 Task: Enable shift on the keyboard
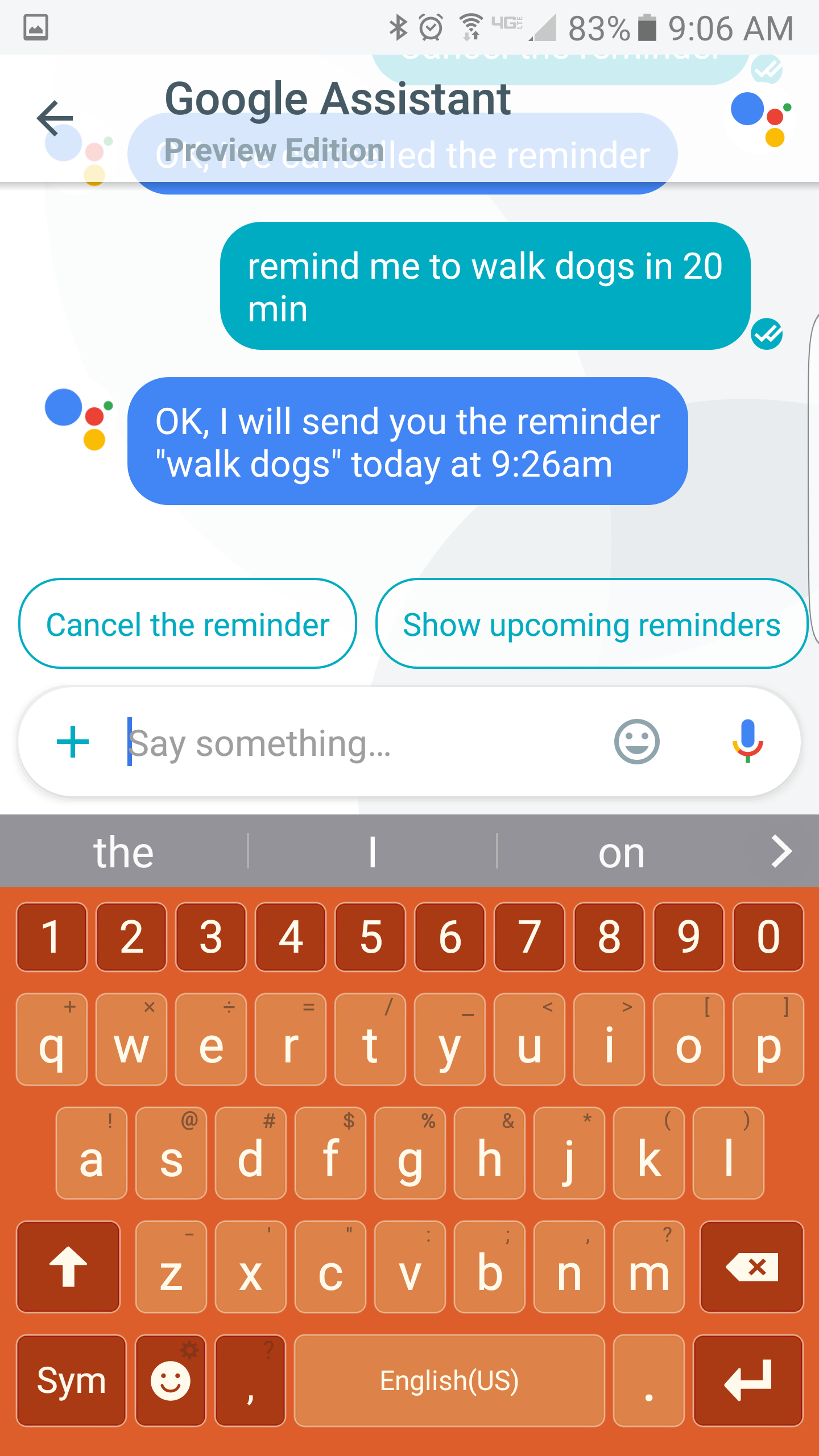click(x=68, y=1267)
